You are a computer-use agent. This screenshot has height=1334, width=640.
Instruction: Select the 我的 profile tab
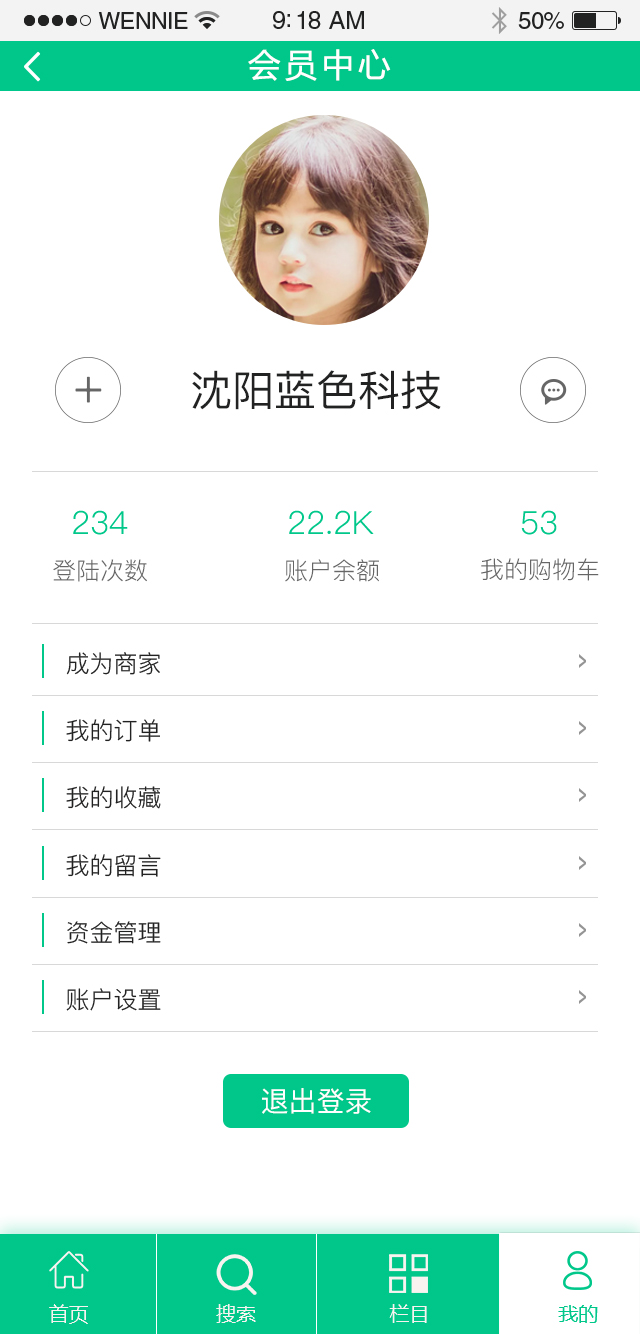(577, 1285)
